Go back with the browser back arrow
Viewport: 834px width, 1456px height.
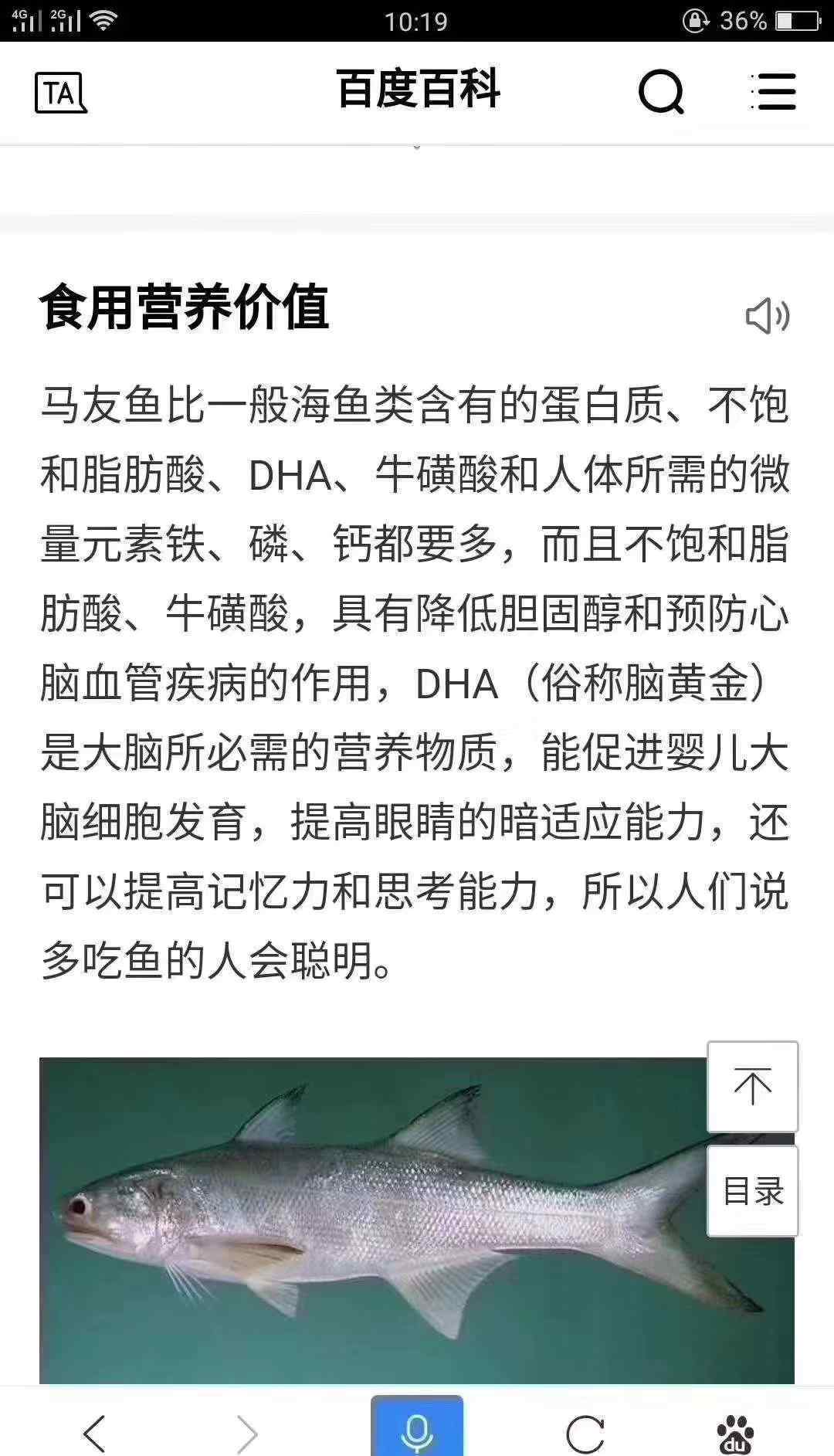point(95,1433)
